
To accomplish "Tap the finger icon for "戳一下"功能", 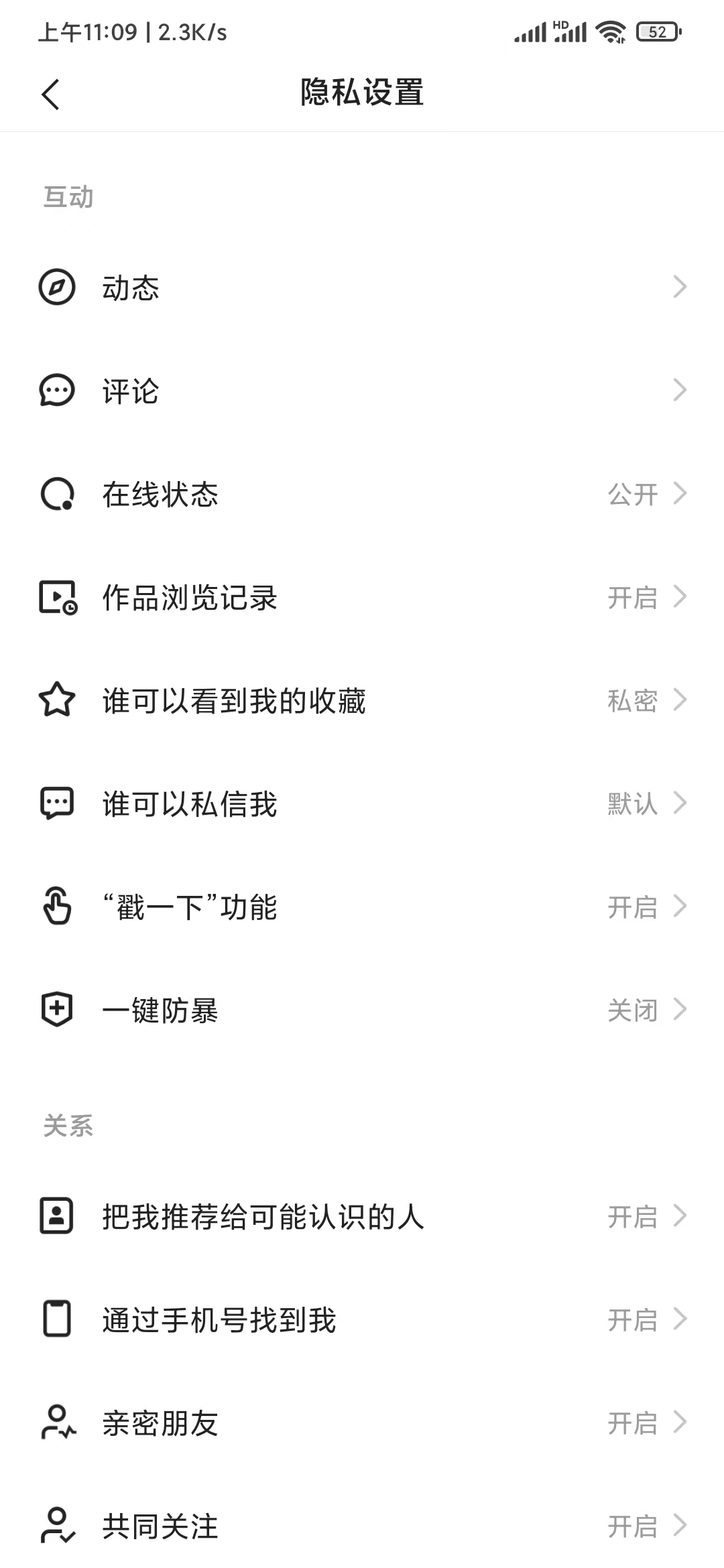I will 57,907.
